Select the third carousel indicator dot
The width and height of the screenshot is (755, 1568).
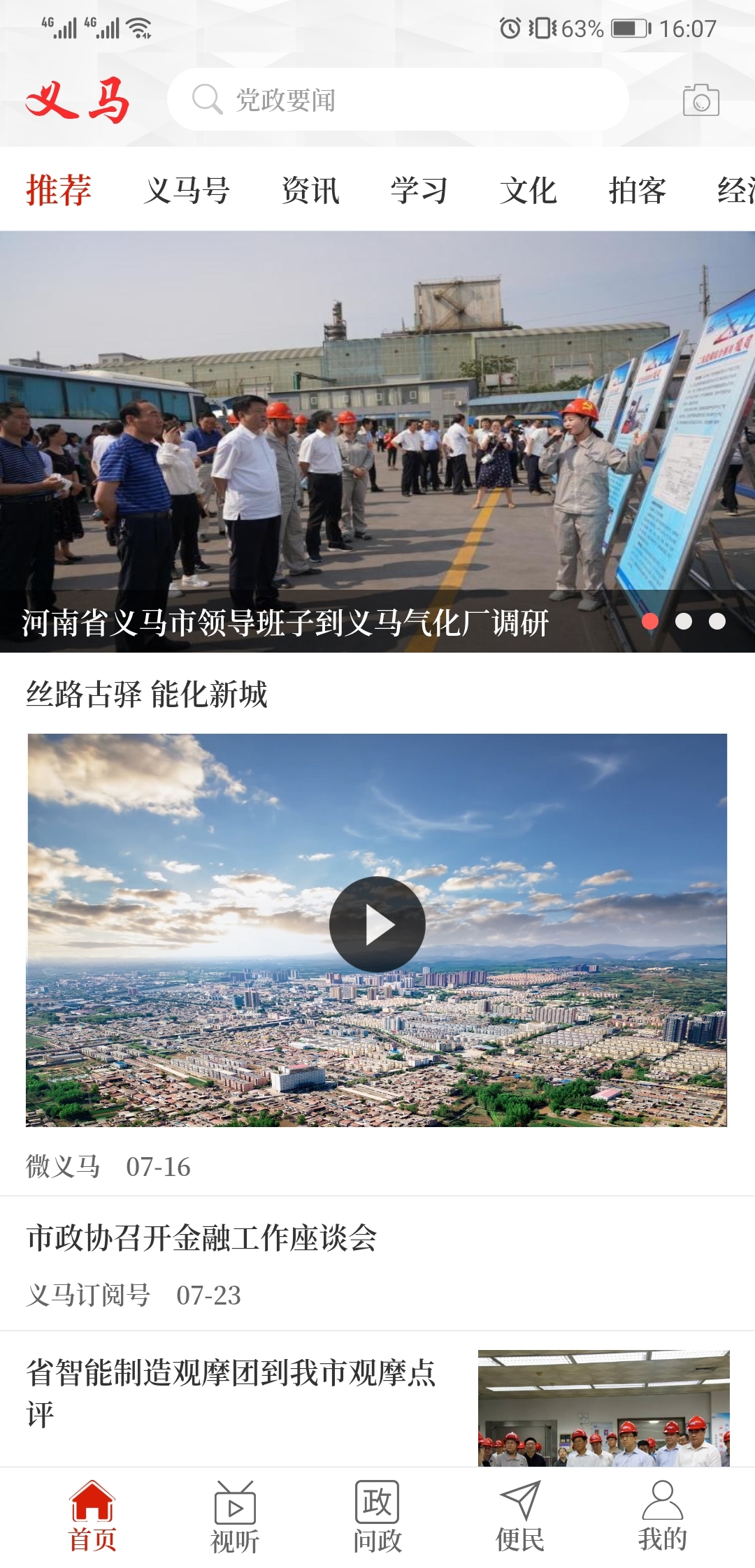pyautogui.click(x=718, y=620)
